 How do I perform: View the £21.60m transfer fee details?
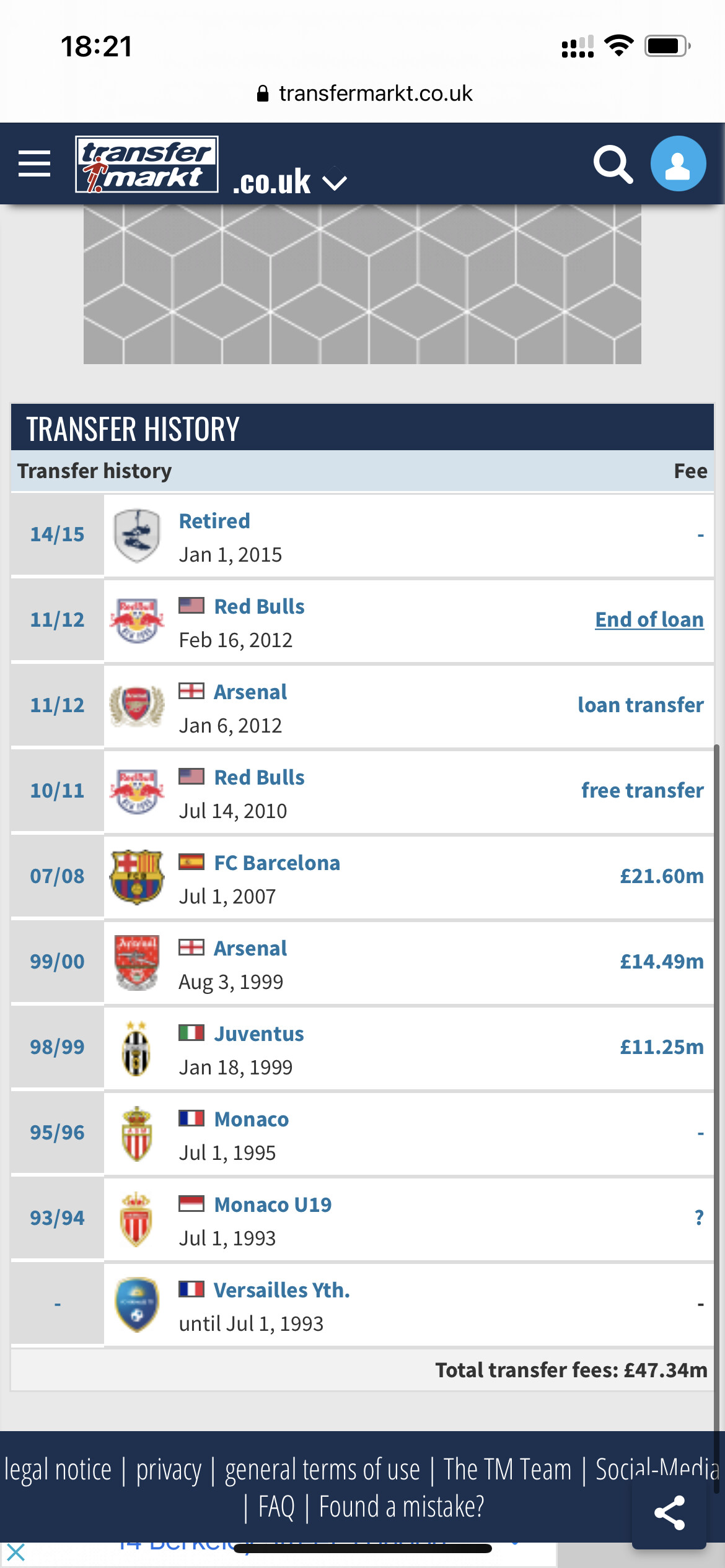coord(662,876)
